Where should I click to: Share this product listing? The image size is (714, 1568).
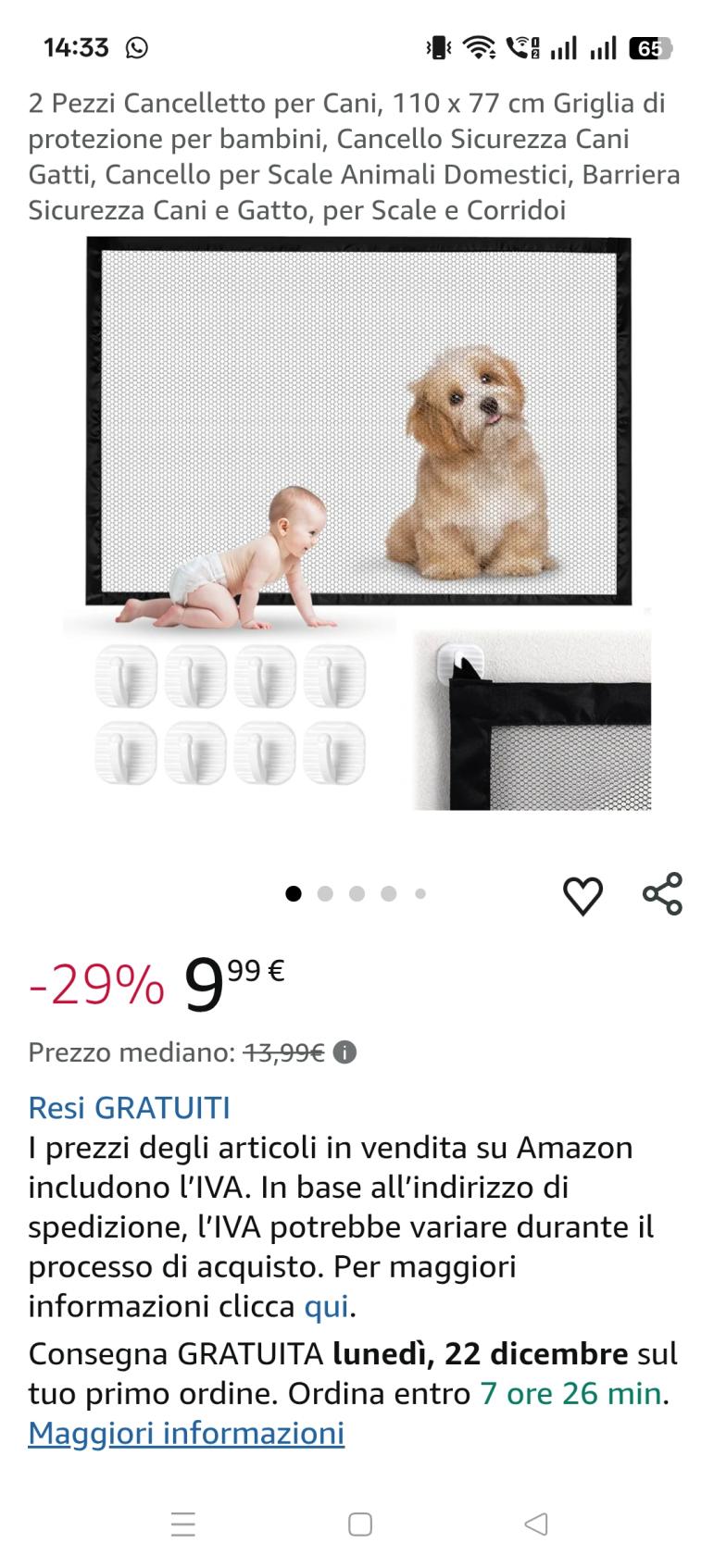point(662,894)
